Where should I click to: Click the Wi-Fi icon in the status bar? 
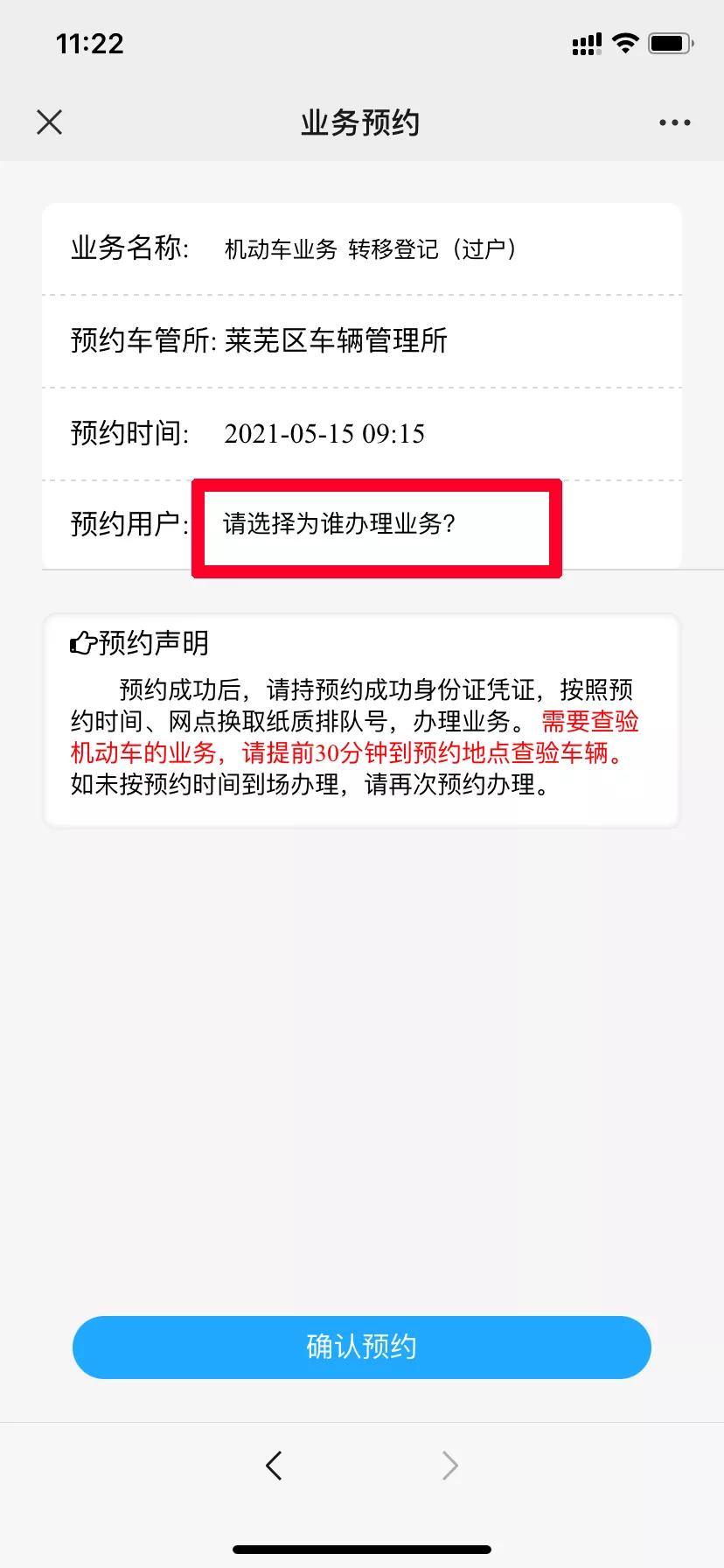click(x=624, y=43)
